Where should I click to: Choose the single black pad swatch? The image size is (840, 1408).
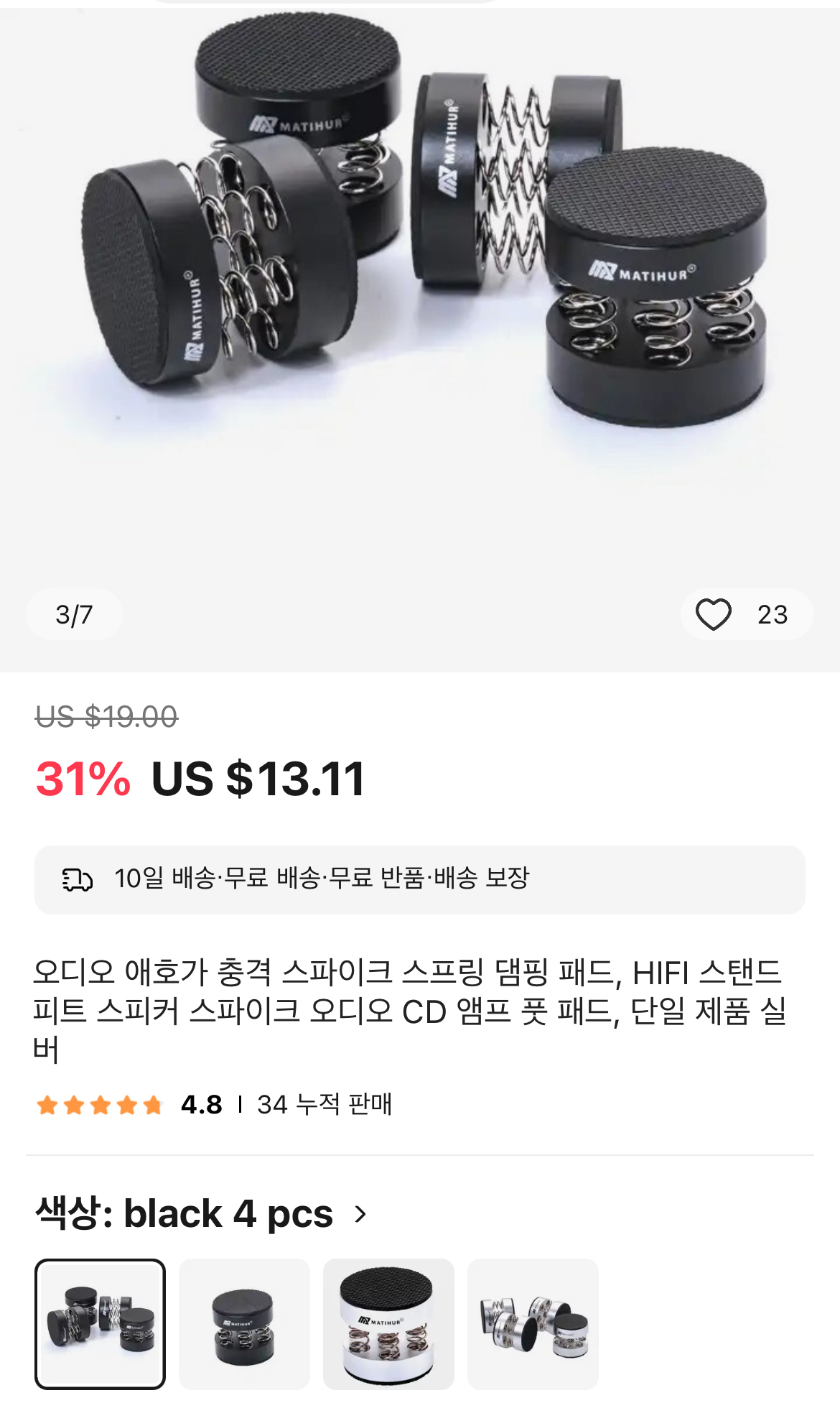[244, 1323]
